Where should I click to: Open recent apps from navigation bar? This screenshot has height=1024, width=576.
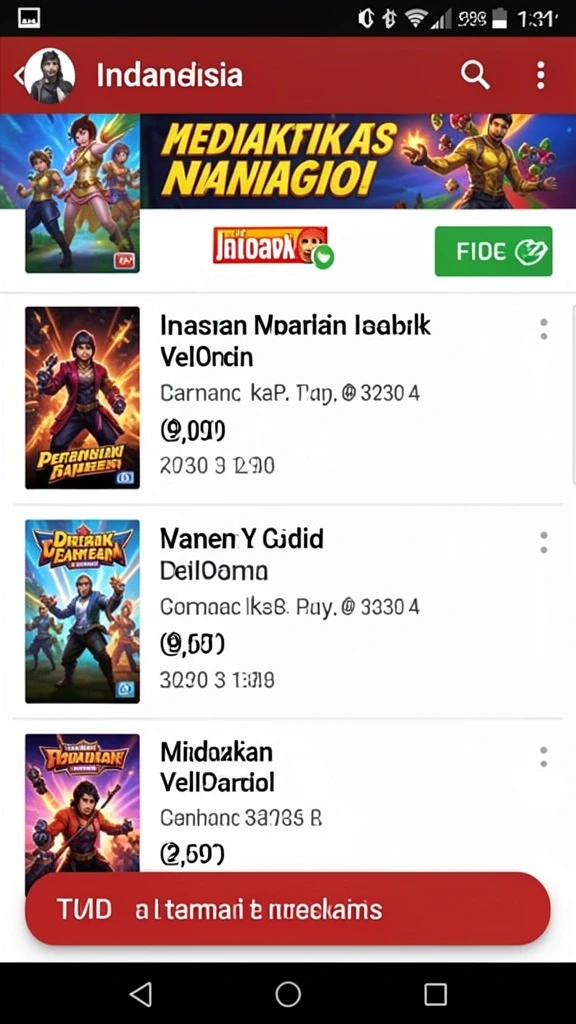435,993
